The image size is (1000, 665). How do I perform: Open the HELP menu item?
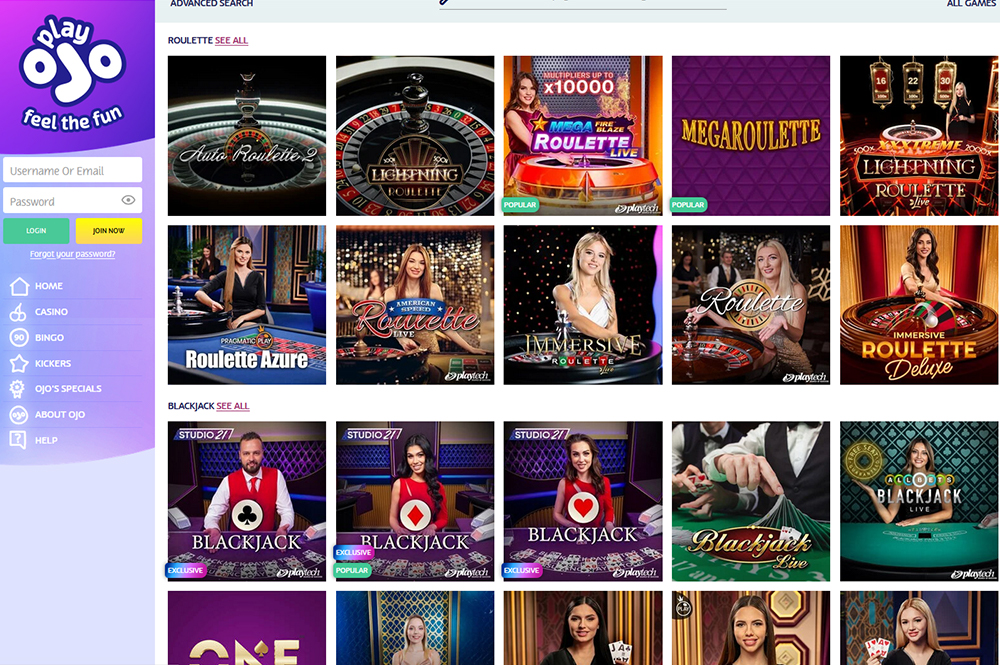[46, 440]
